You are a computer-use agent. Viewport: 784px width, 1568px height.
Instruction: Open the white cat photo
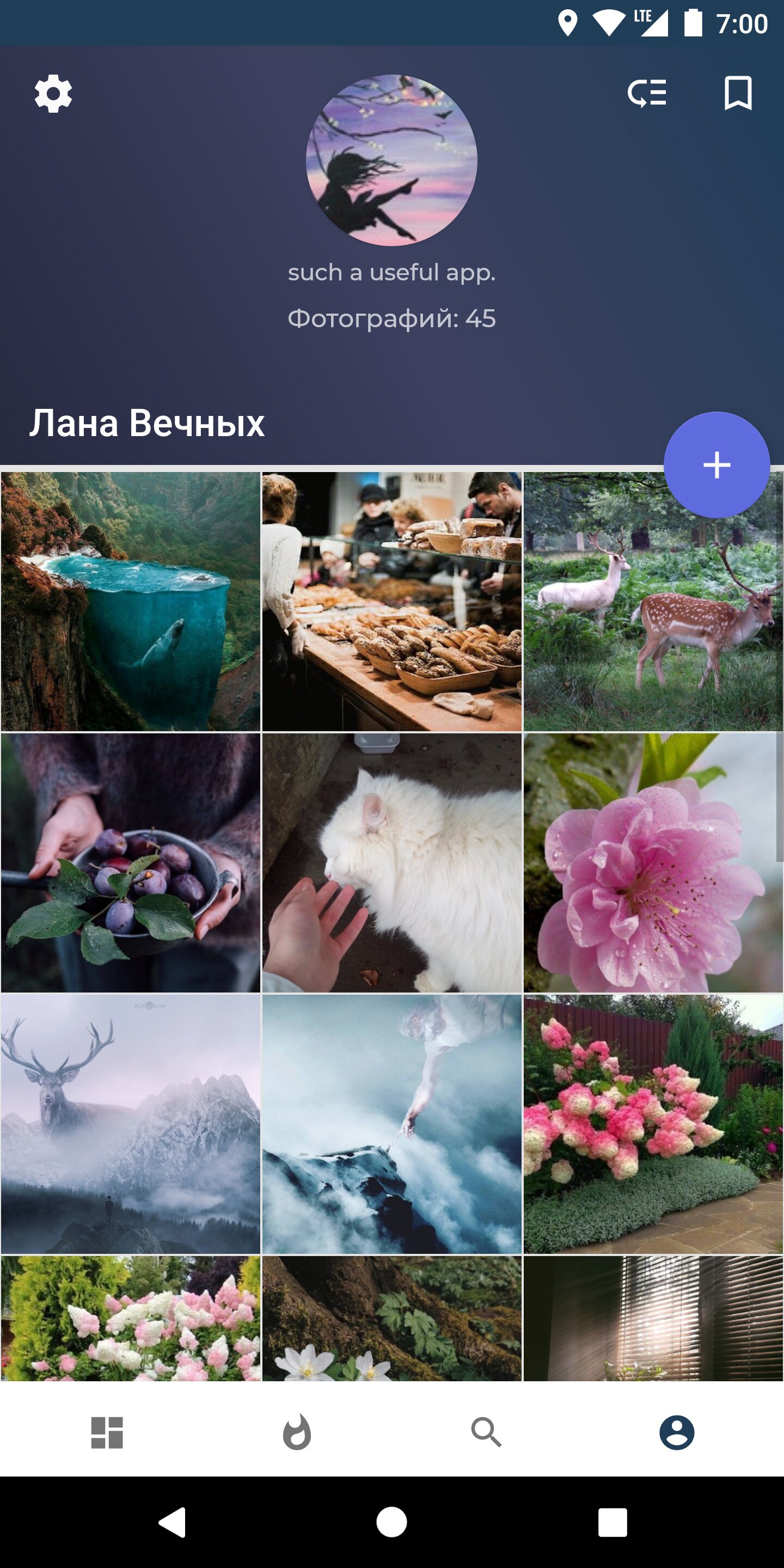(x=391, y=862)
